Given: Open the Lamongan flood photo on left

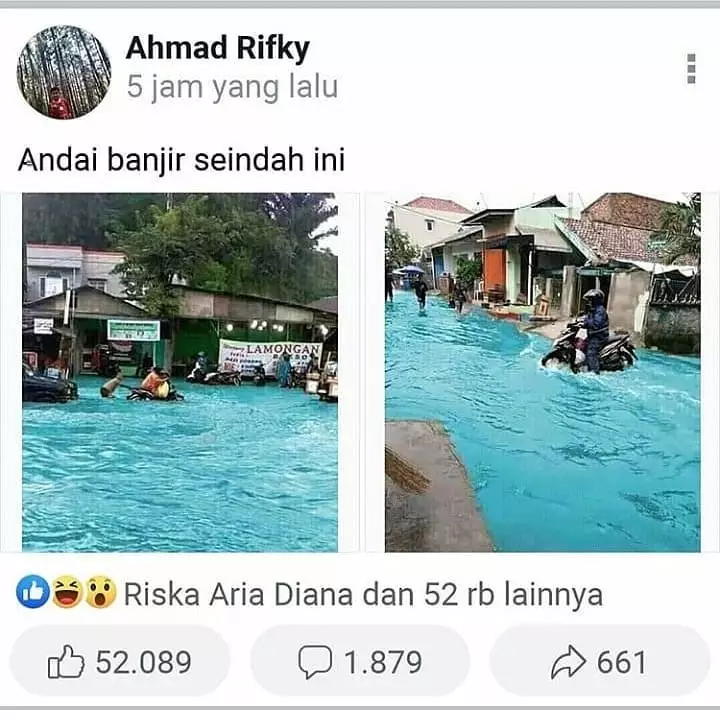Looking at the screenshot, I should [x=180, y=372].
